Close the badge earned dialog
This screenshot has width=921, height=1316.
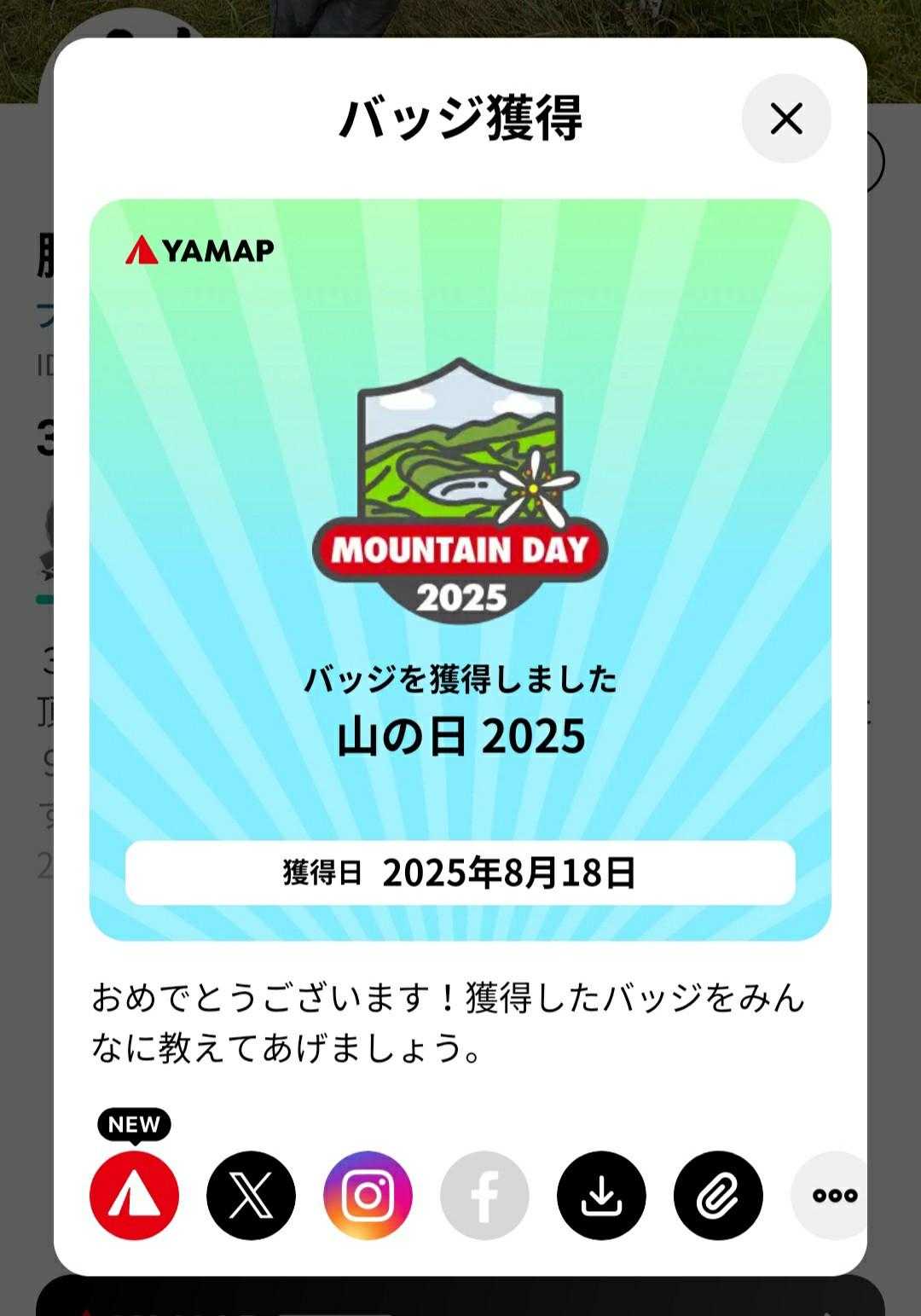tap(785, 119)
